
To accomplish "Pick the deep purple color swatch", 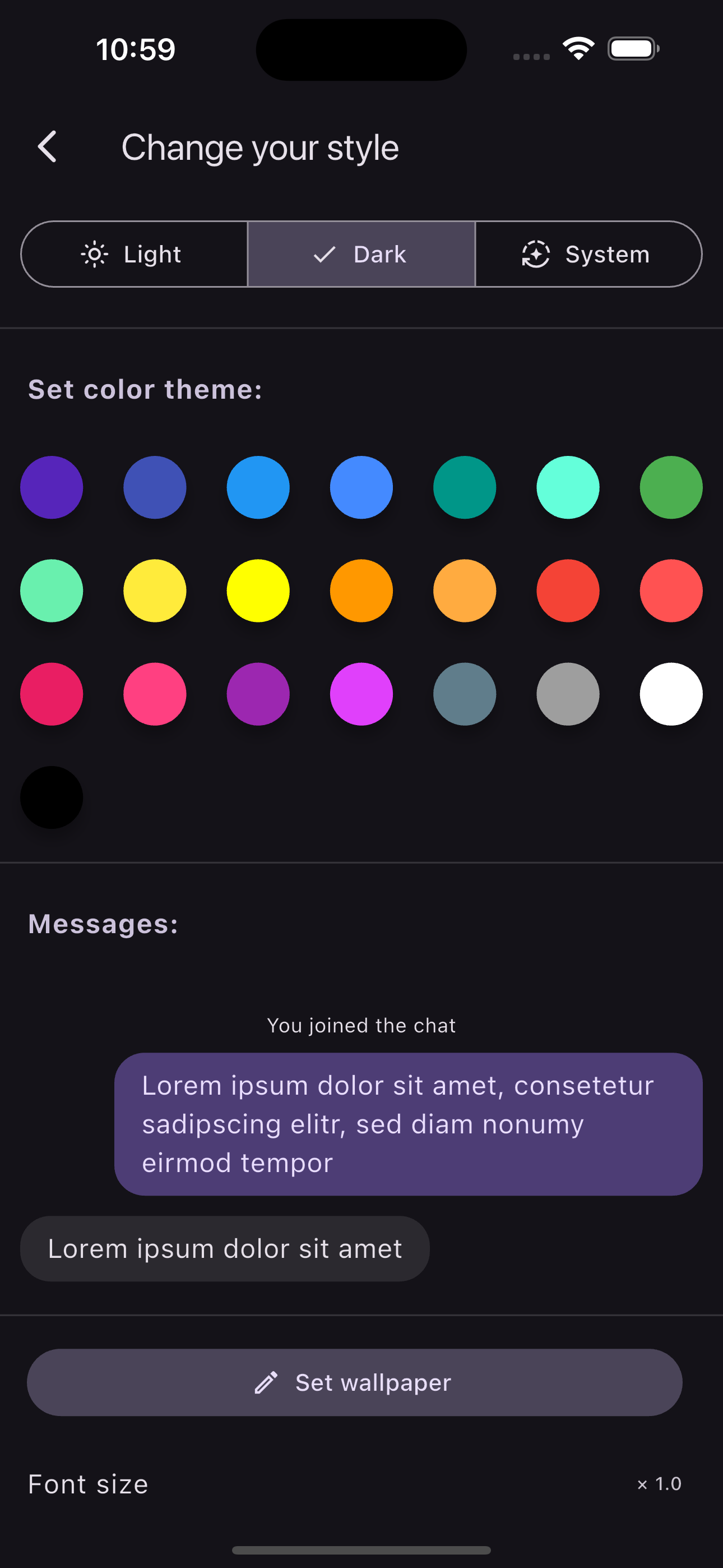I will coord(52,487).
